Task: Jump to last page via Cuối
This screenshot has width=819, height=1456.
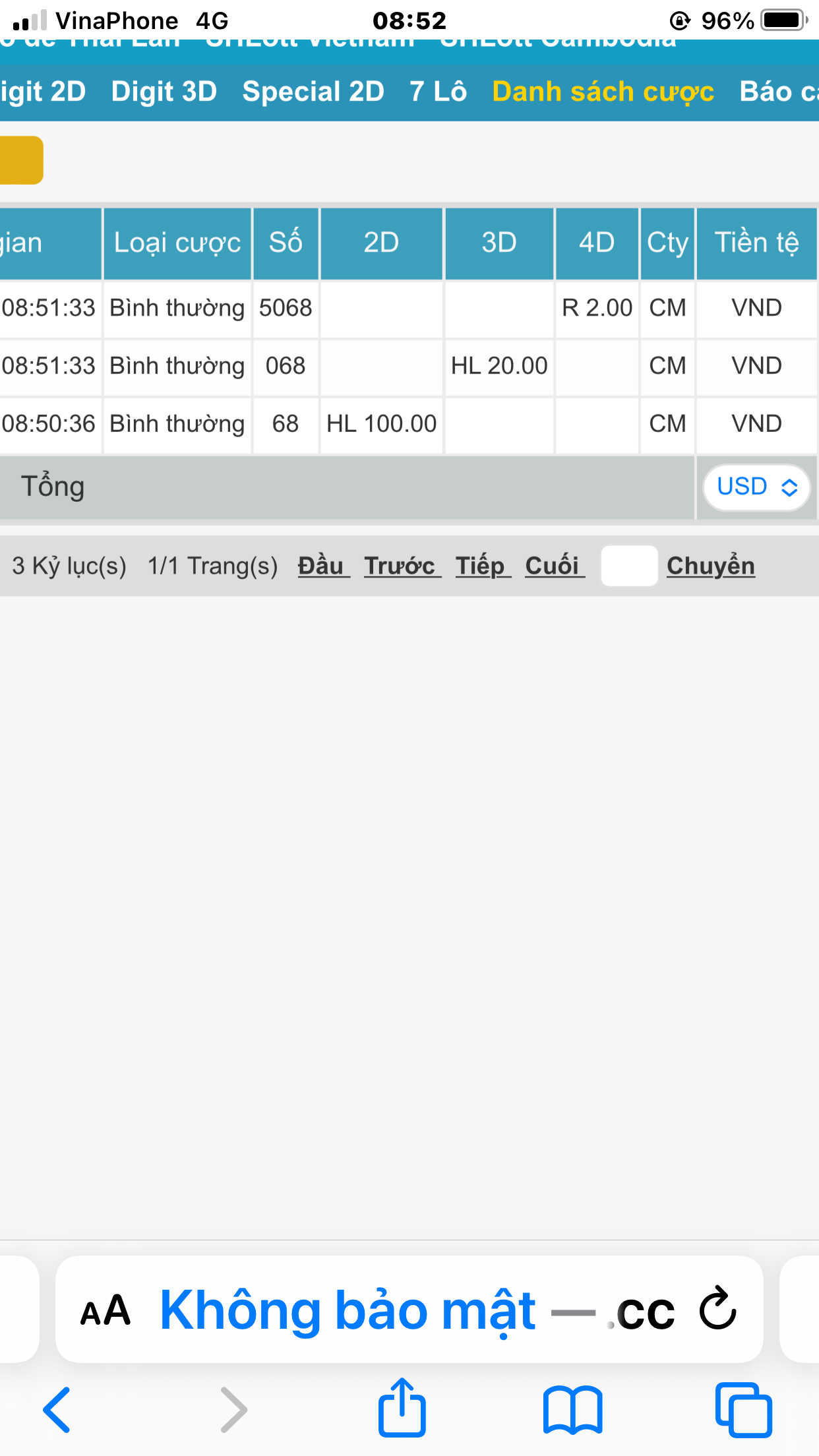Action: (554, 566)
